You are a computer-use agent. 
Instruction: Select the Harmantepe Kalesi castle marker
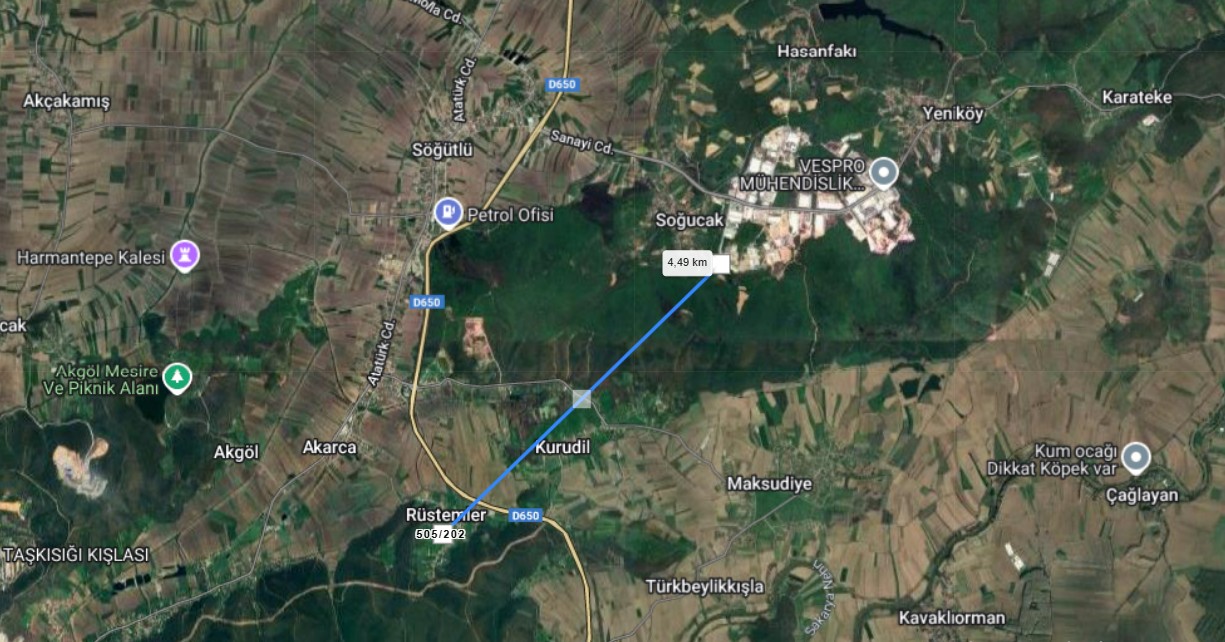point(184,255)
